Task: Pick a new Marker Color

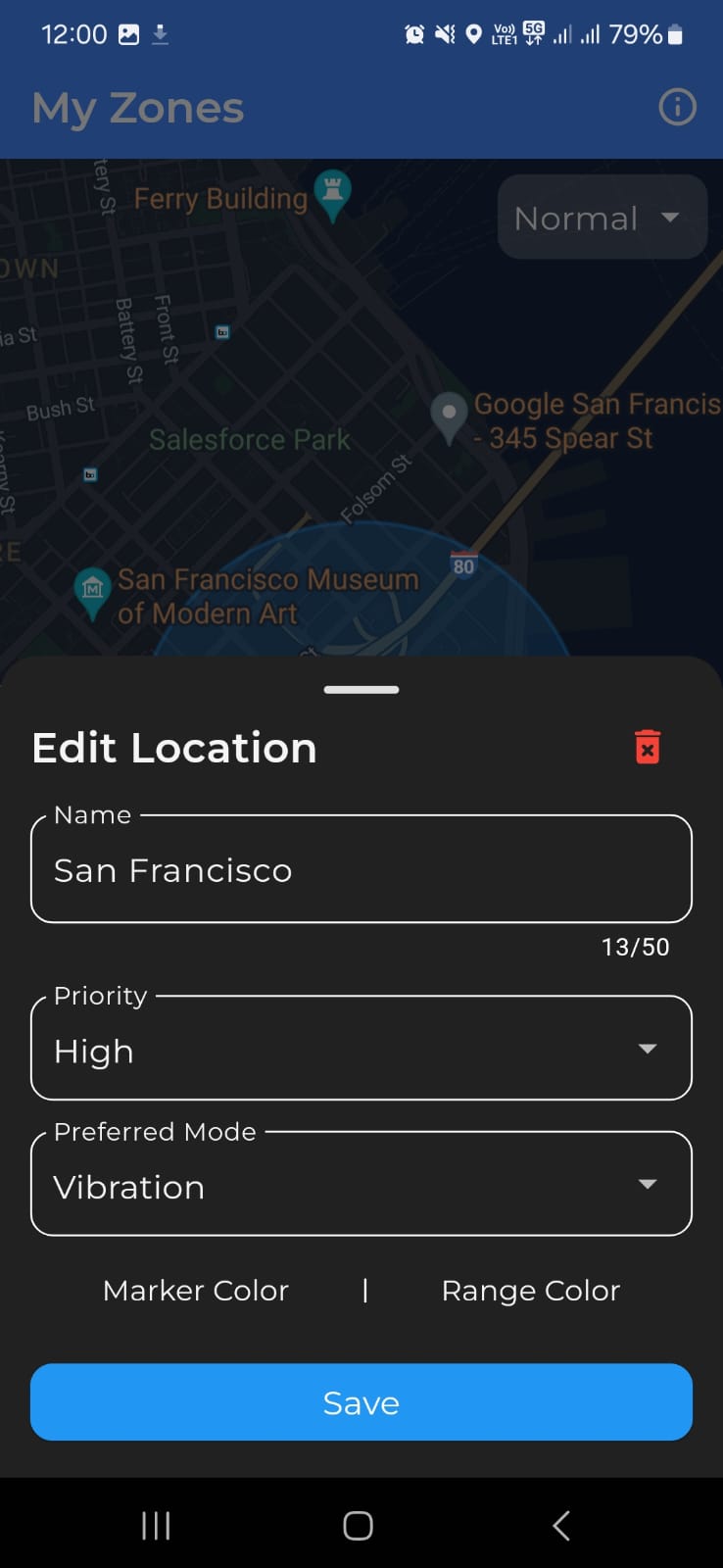Action: [x=195, y=1290]
